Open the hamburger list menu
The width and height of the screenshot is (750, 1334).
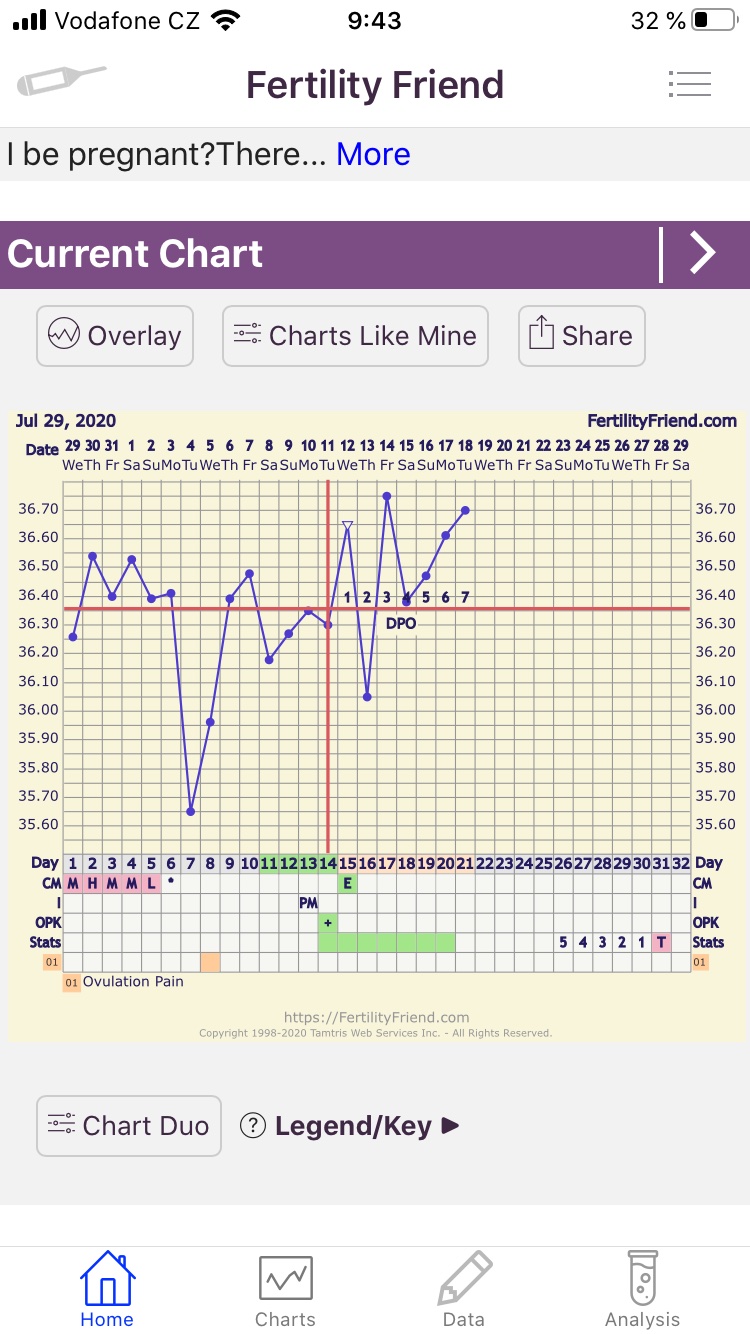coord(689,85)
